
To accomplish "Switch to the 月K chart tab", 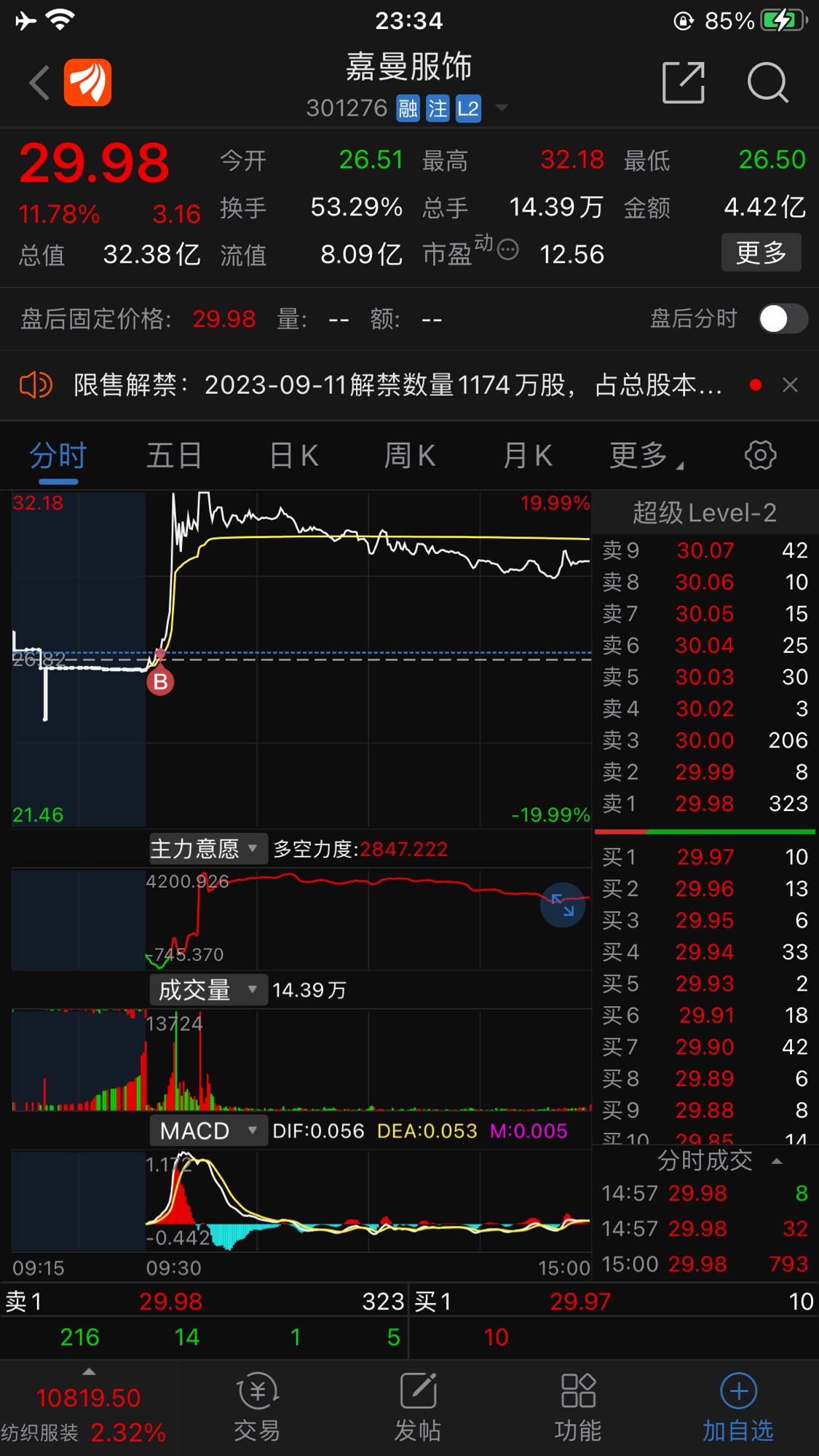I will point(528,456).
